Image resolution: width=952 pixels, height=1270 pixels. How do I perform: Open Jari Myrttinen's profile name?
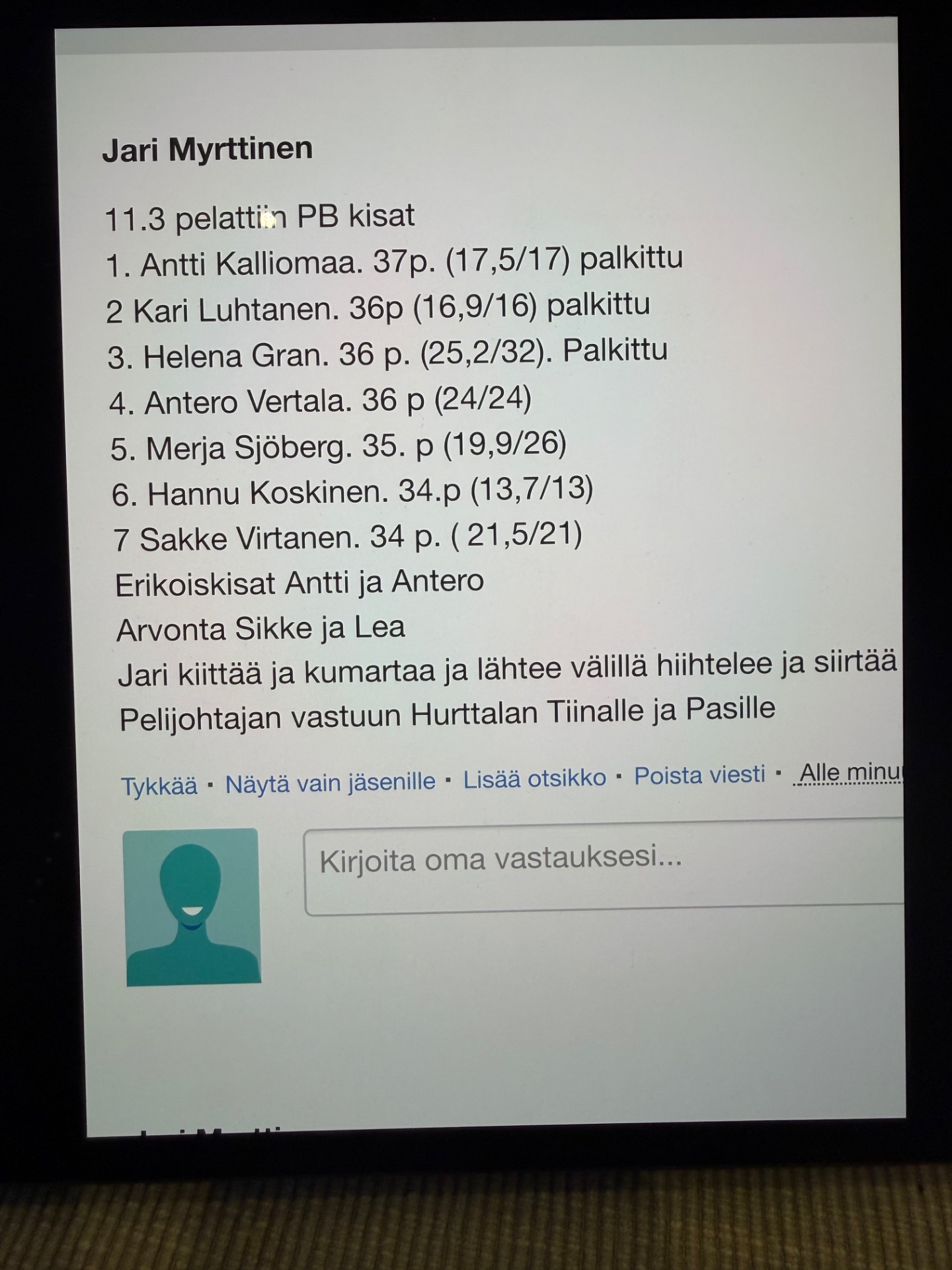click(207, 149)
